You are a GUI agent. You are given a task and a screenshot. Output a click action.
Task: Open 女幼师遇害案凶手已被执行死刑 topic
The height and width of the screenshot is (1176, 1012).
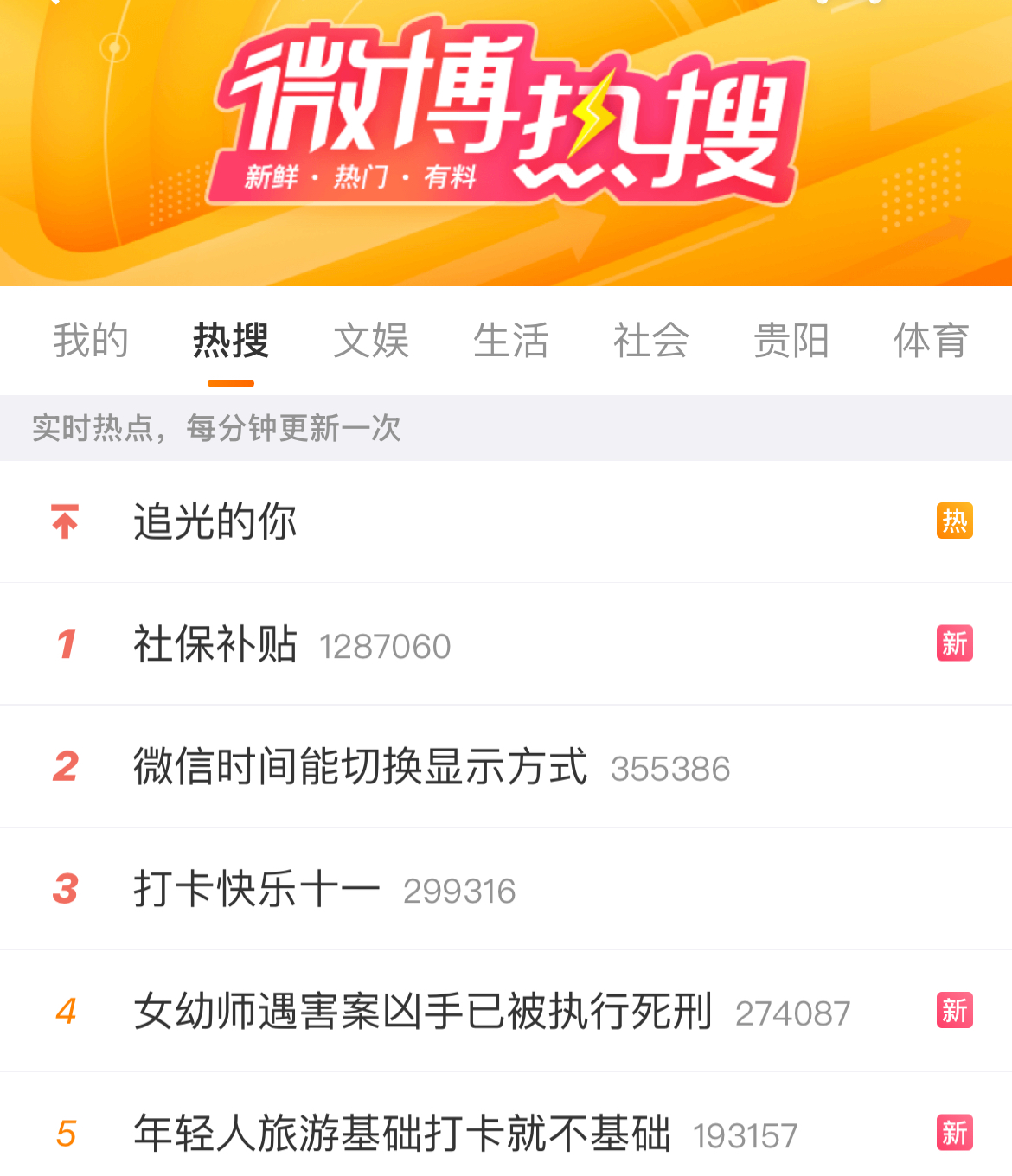tap(423, 1012)
